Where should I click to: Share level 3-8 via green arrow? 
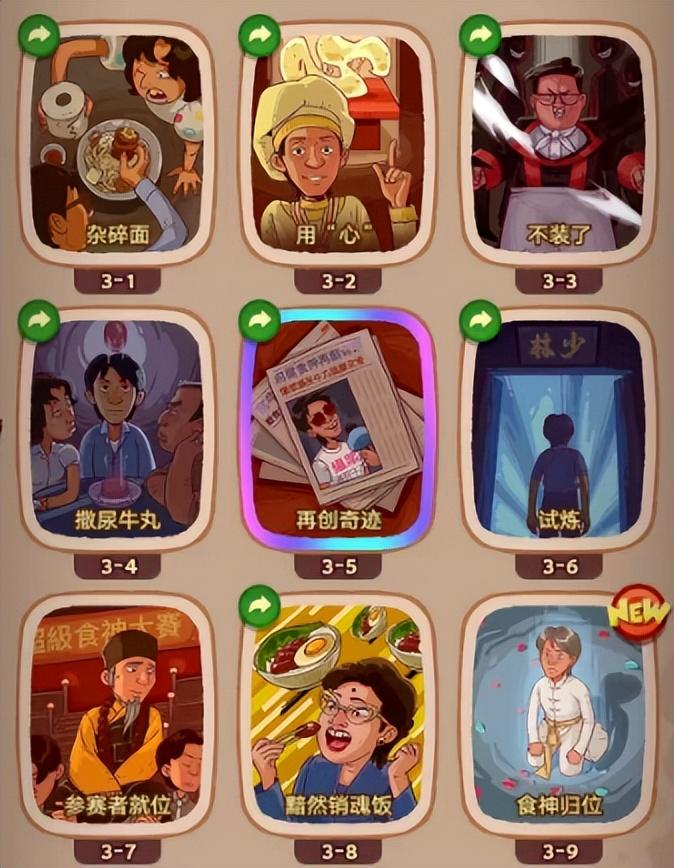[x=259, y=605]
